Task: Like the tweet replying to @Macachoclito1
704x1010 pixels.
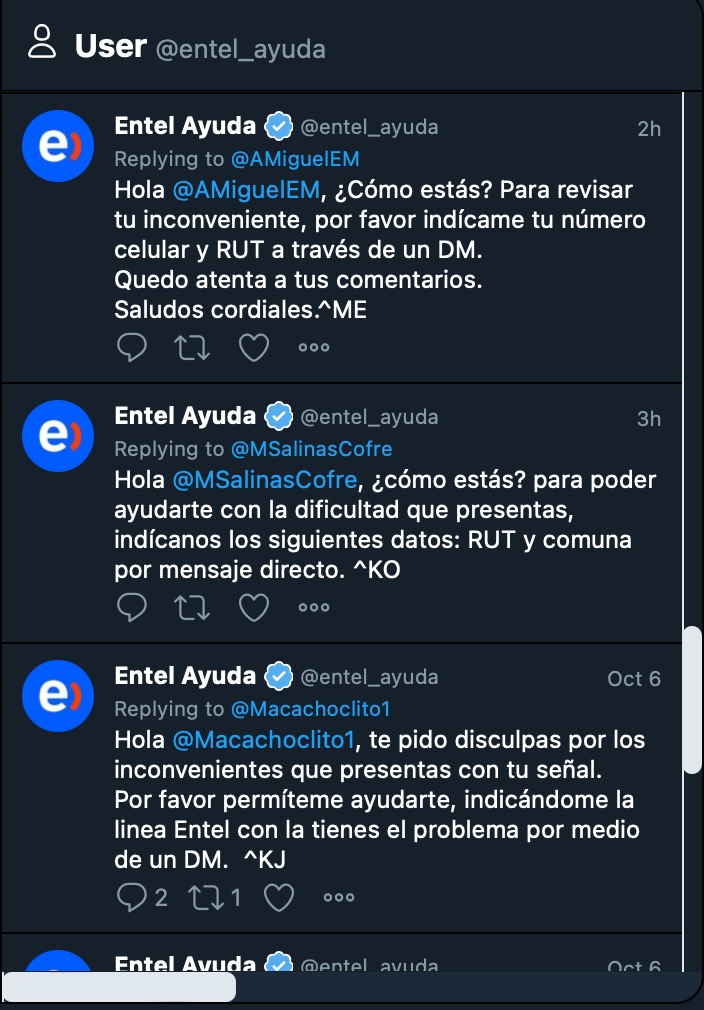Action: pos(278,898)
